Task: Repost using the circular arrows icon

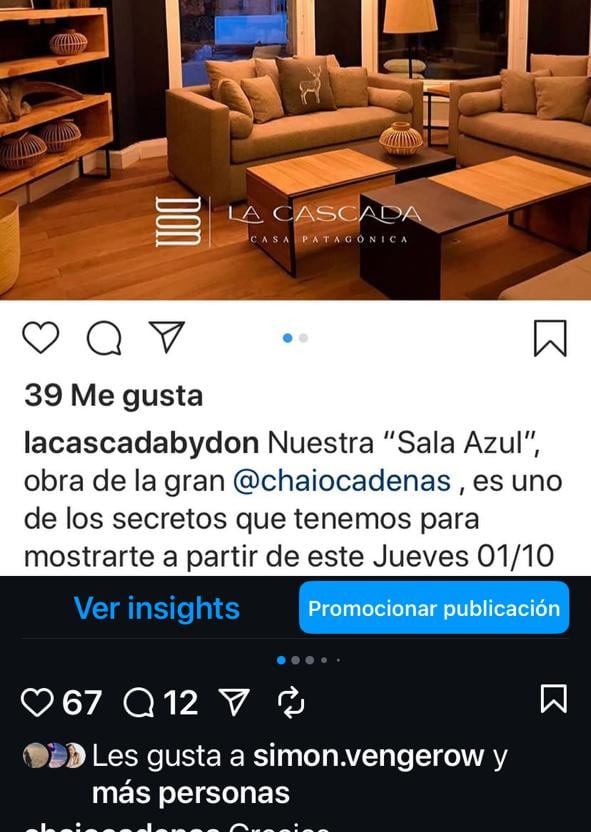Action: [x=291, y=703]
